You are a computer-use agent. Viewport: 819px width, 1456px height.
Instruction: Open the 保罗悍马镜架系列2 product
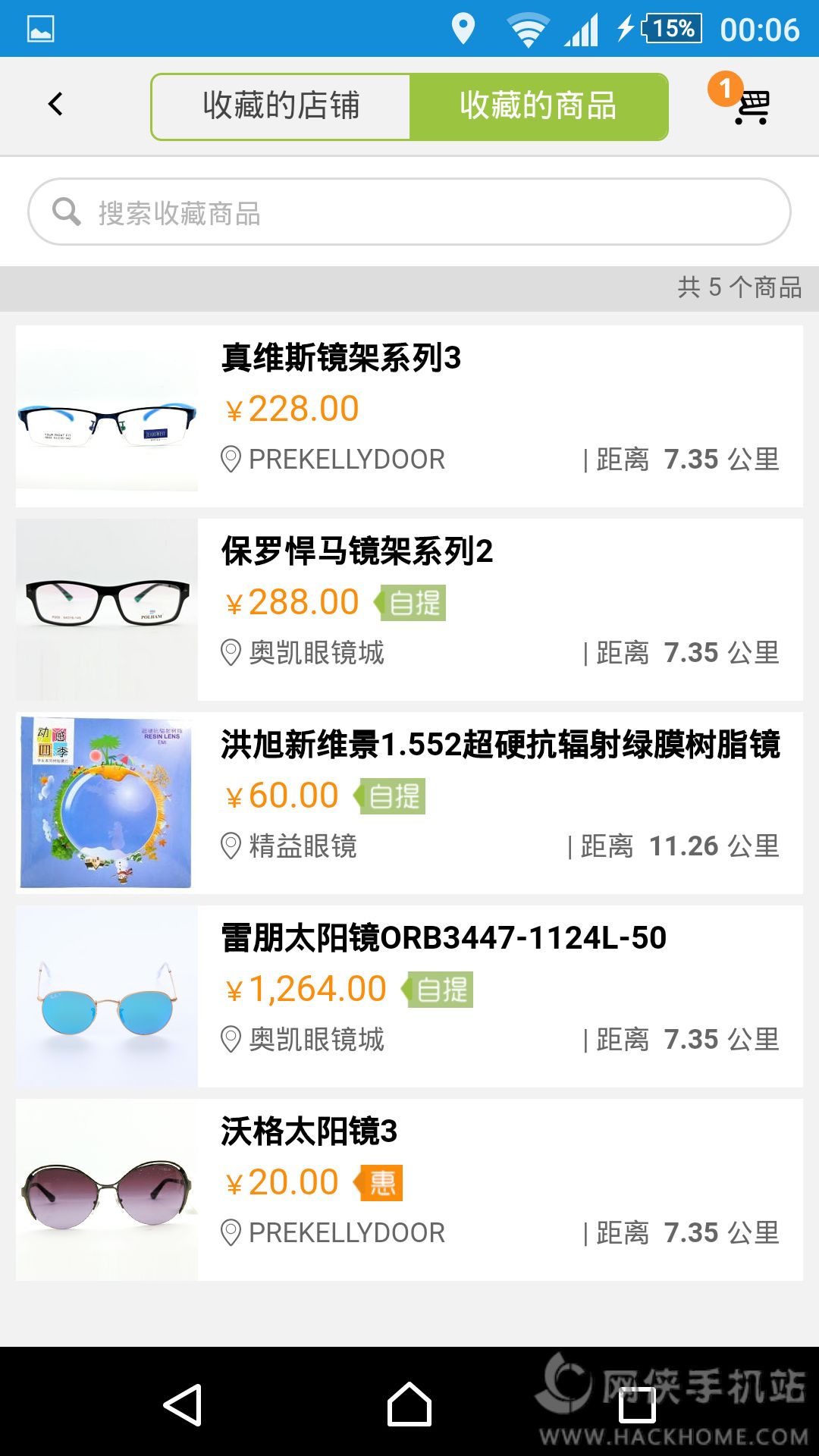click(409, 609)
